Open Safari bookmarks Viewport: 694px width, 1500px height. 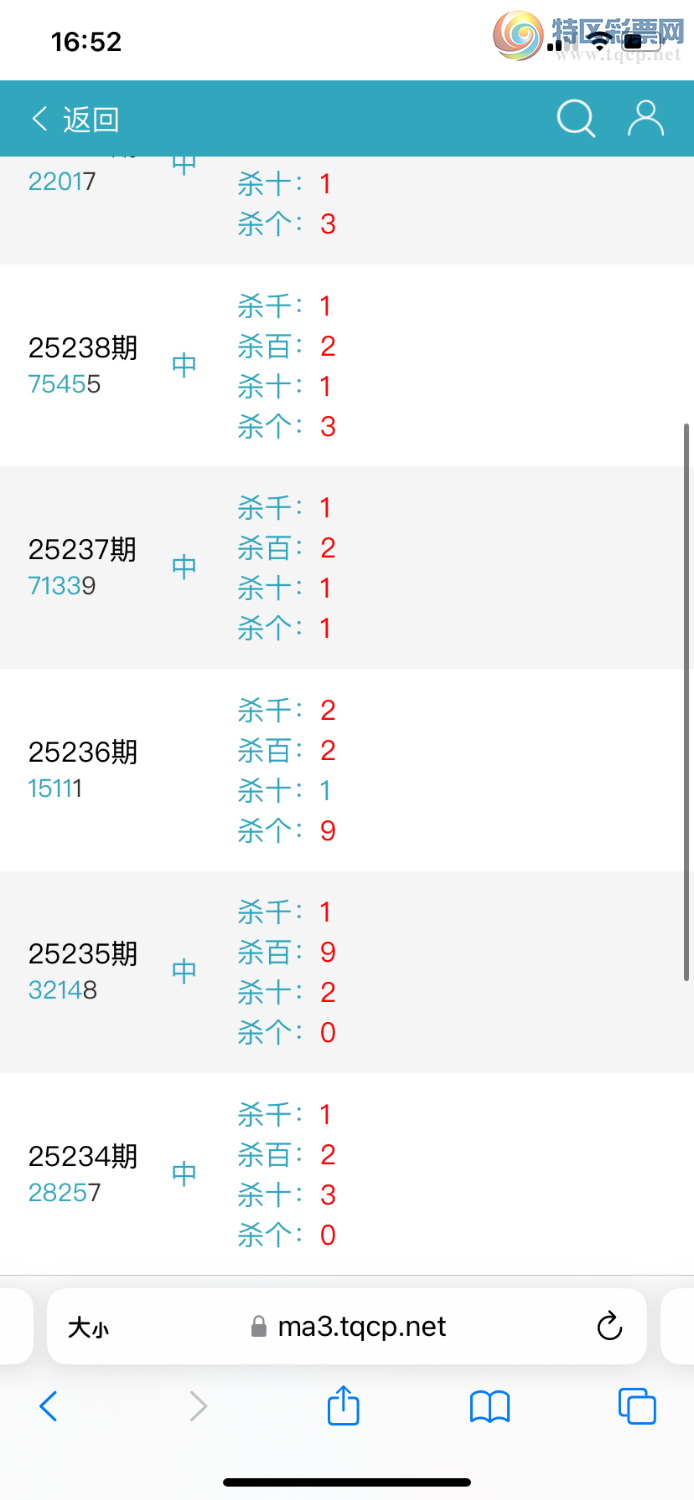(x=490, y=1407)
